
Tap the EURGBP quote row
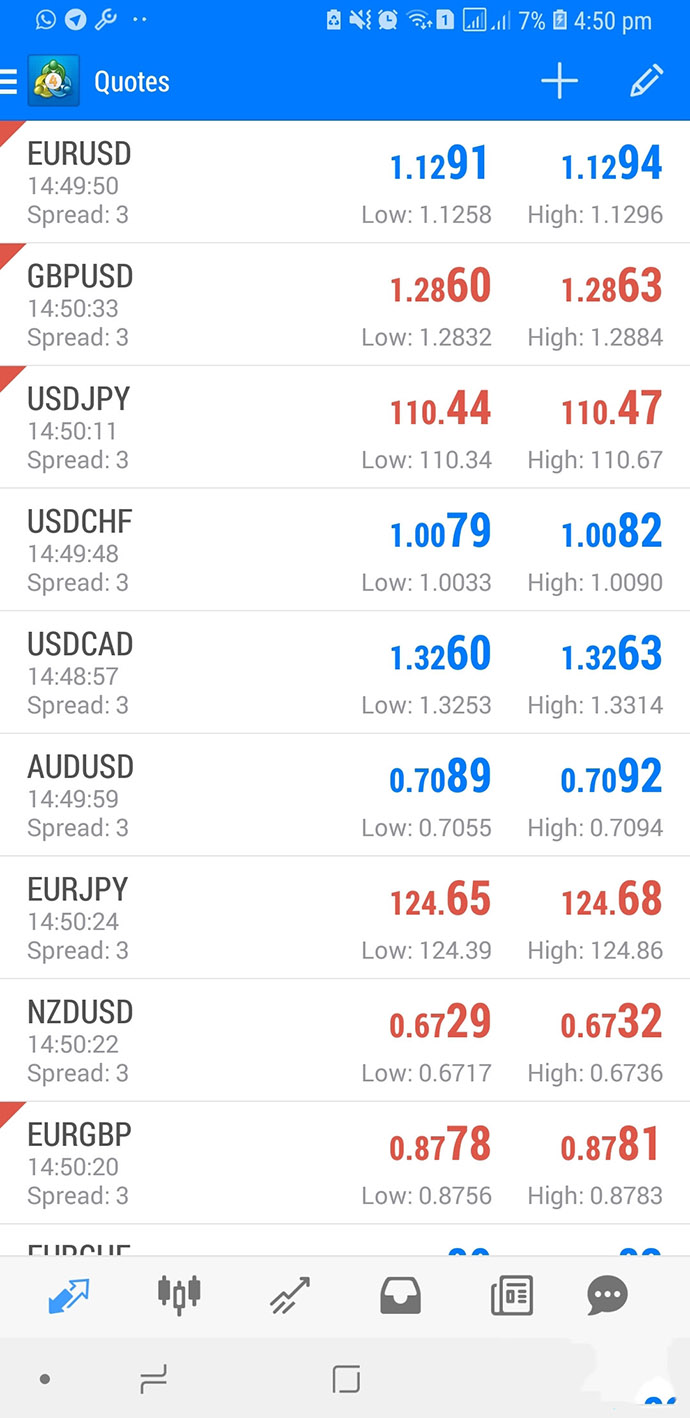pos(345,1165)
